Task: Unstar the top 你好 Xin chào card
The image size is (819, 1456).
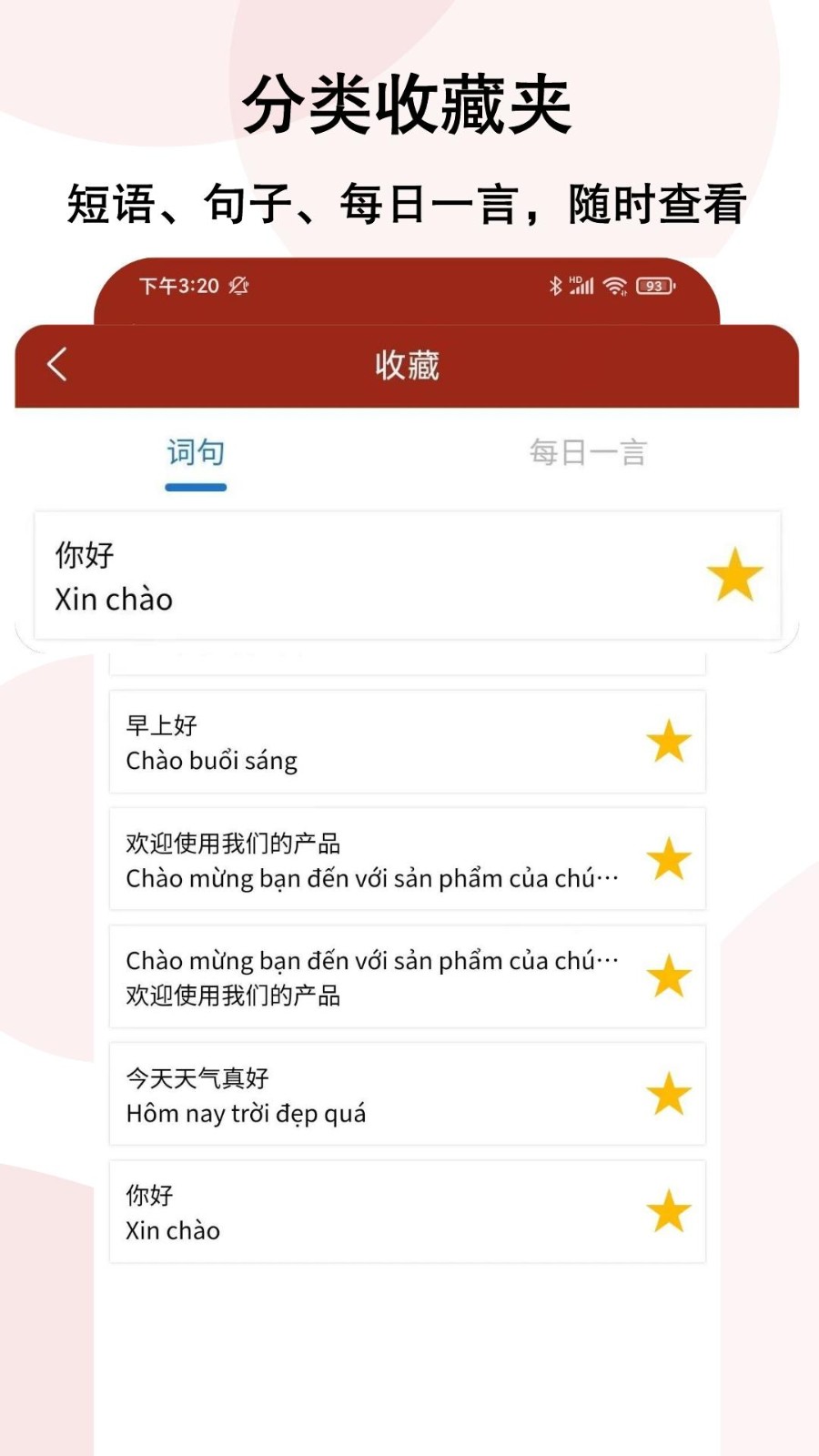Action: [x=735, y=576]
